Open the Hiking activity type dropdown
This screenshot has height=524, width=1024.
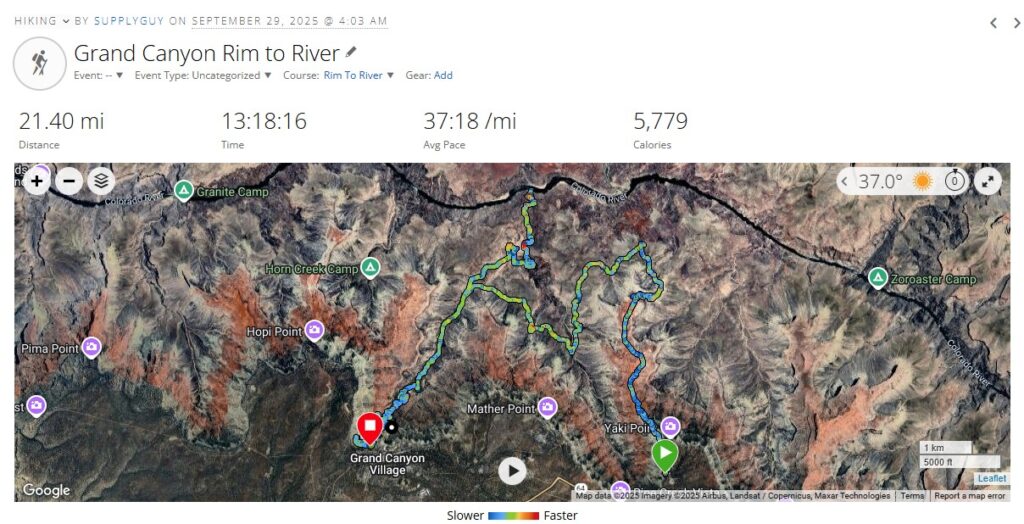tap(43, 21)
